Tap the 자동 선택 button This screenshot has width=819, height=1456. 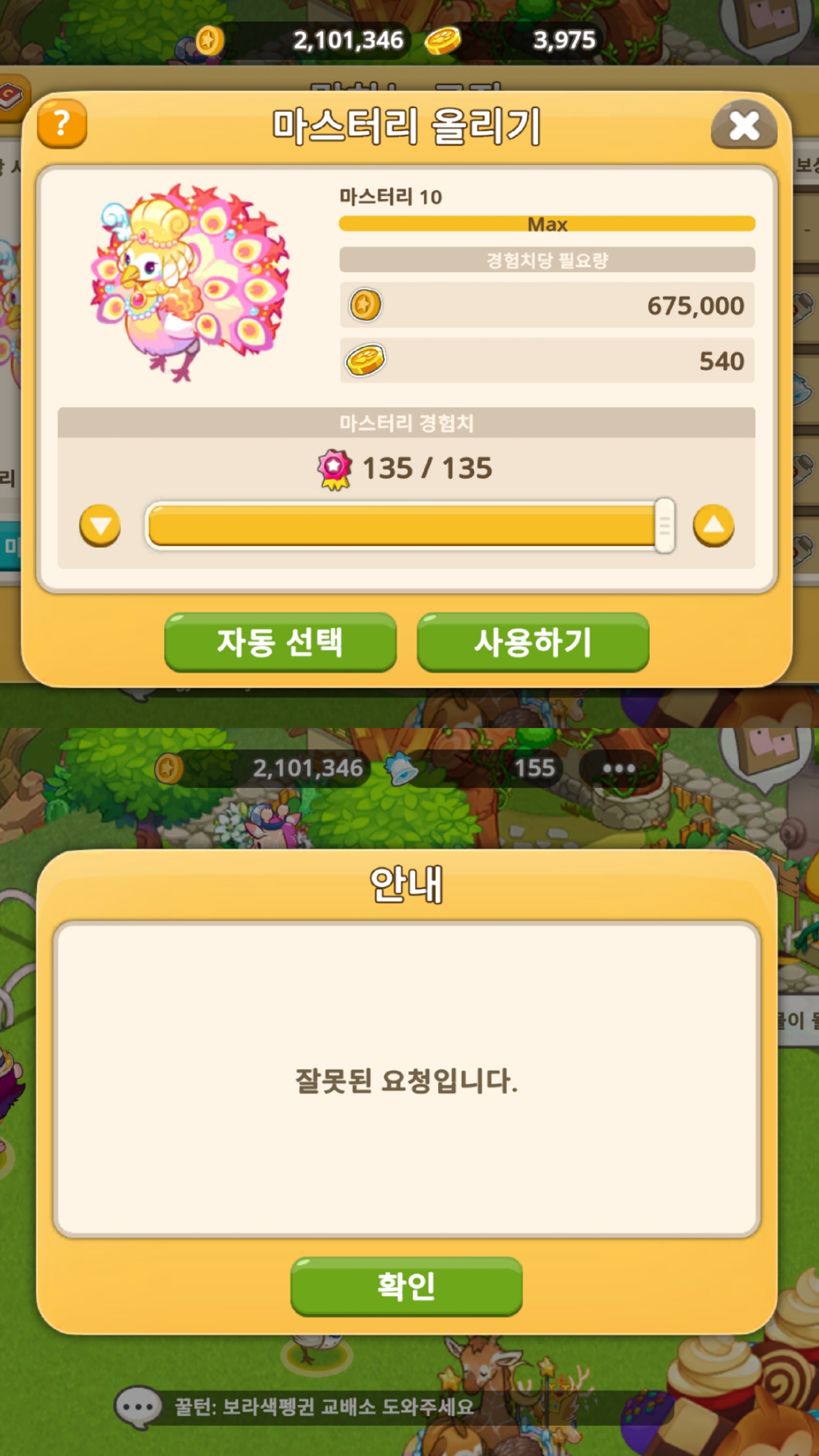pyautogui.click(x=280, y=642)
